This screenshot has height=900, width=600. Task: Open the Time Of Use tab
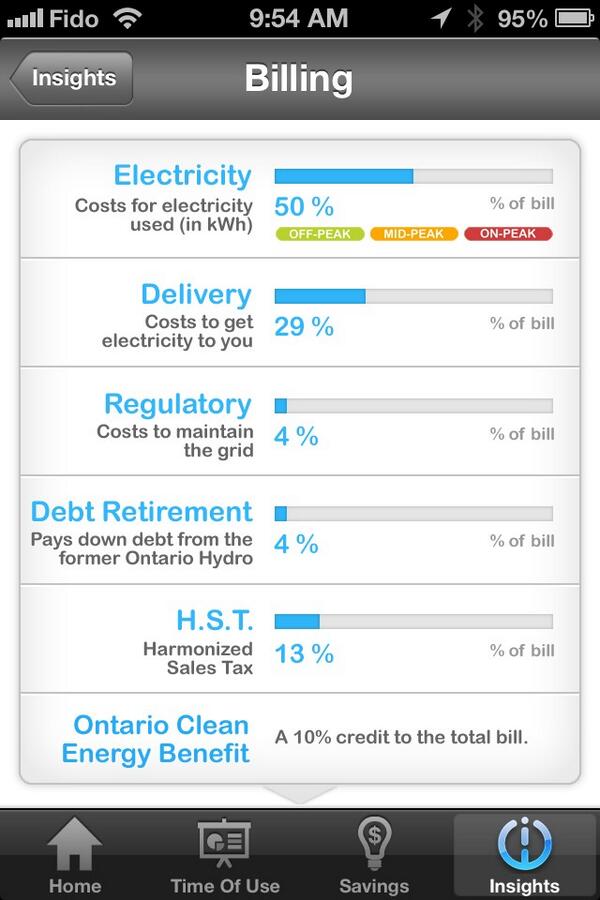(x=224, y=855)
